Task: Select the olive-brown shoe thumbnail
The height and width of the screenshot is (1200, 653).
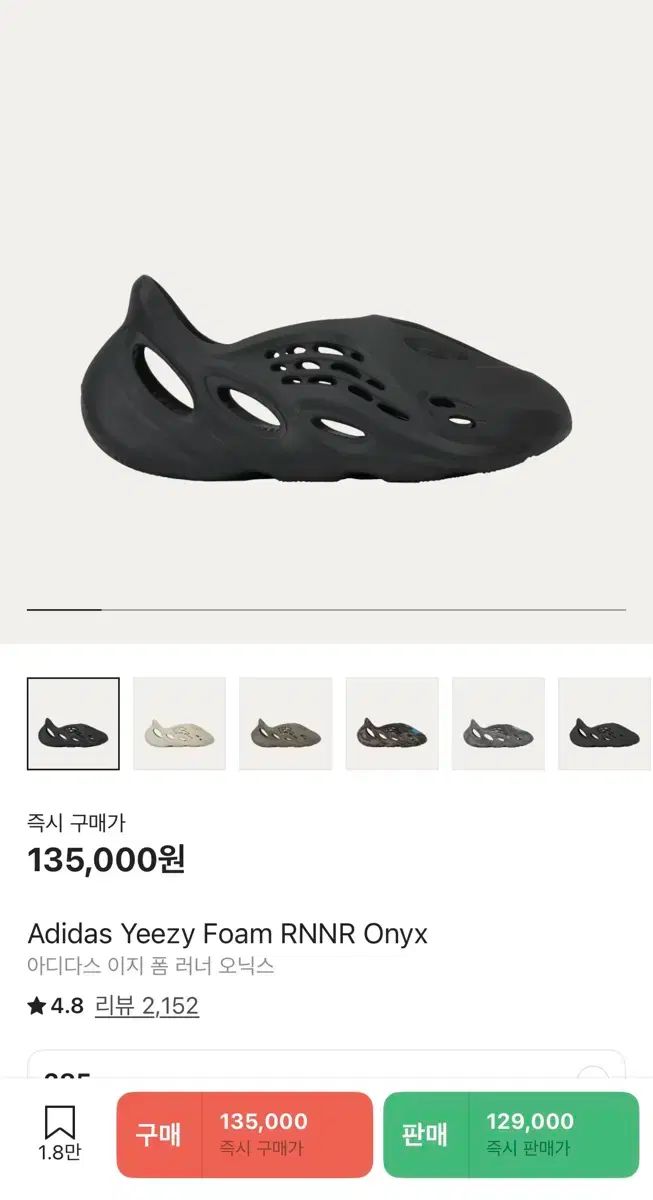Action: [286, 724]
